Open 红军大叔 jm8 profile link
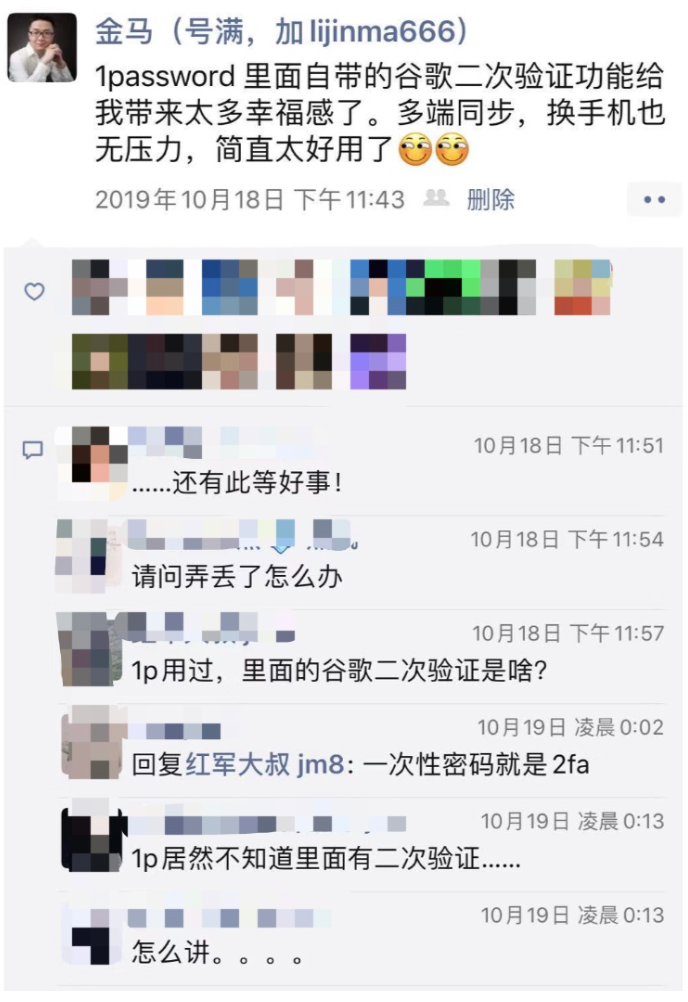Viewport: 688px width, 1002px height. [265, 765]
